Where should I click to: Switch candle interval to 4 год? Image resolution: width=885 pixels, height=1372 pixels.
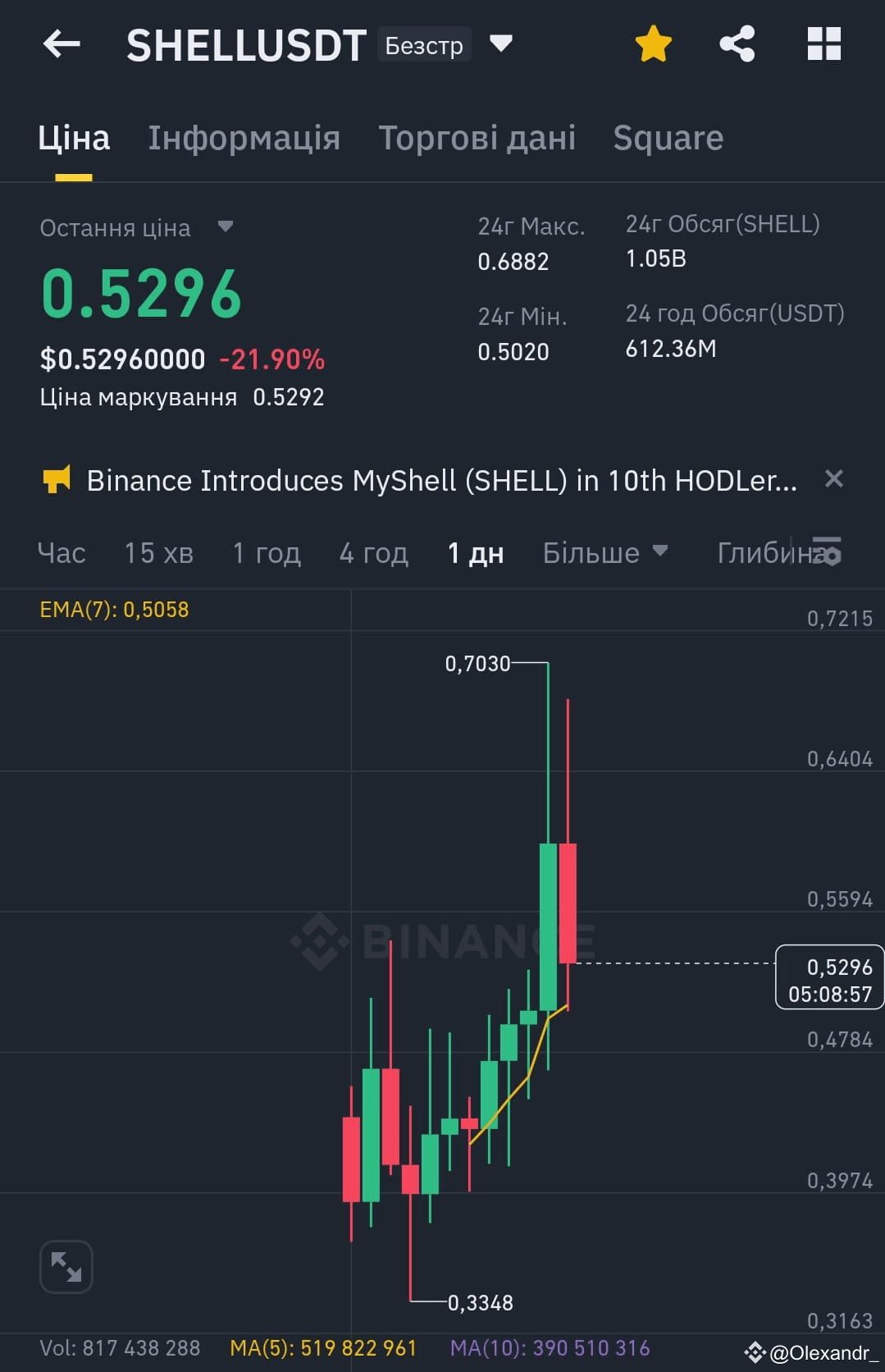pos(375,552)
